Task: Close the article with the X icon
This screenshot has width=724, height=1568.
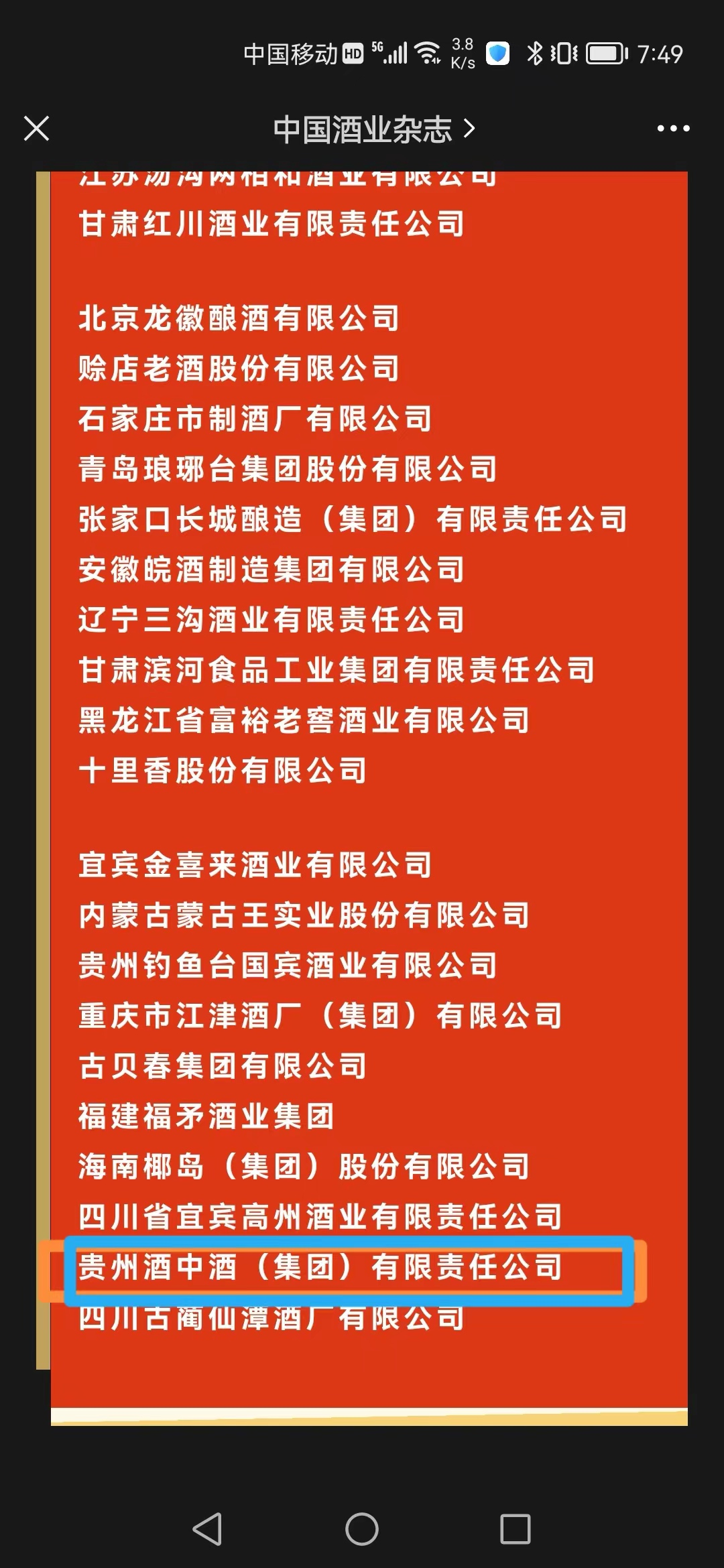Action: point(37,128)
